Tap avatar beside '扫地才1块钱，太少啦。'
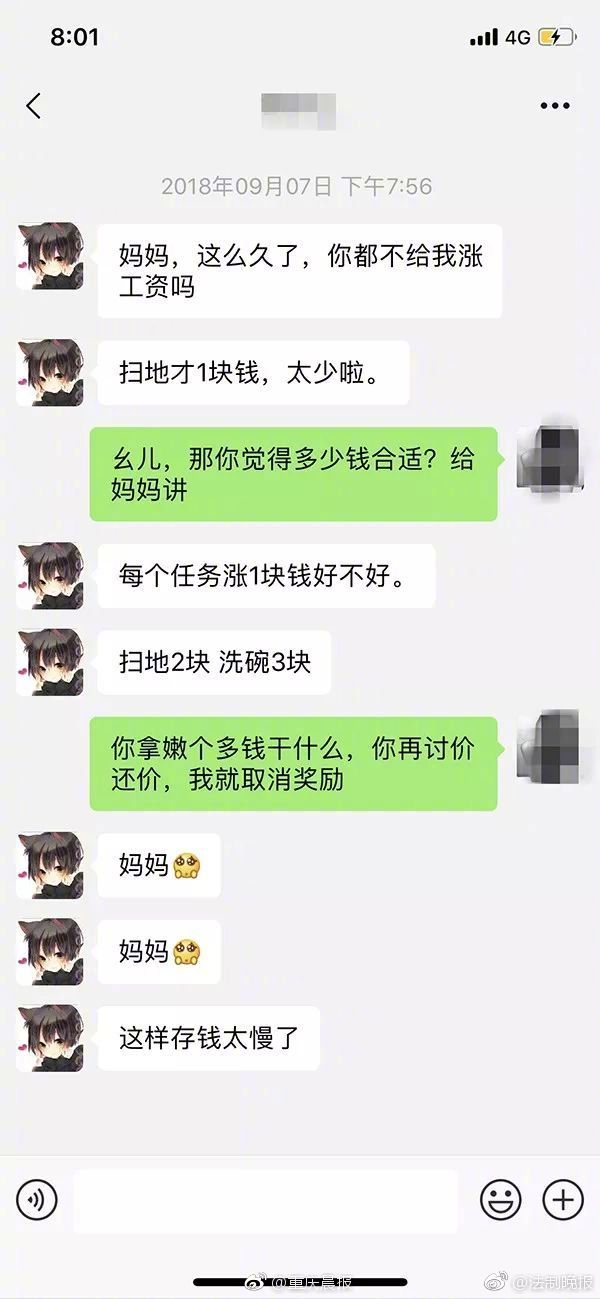Viewport: 600px width, 1299px height. (x=50, y=372)
